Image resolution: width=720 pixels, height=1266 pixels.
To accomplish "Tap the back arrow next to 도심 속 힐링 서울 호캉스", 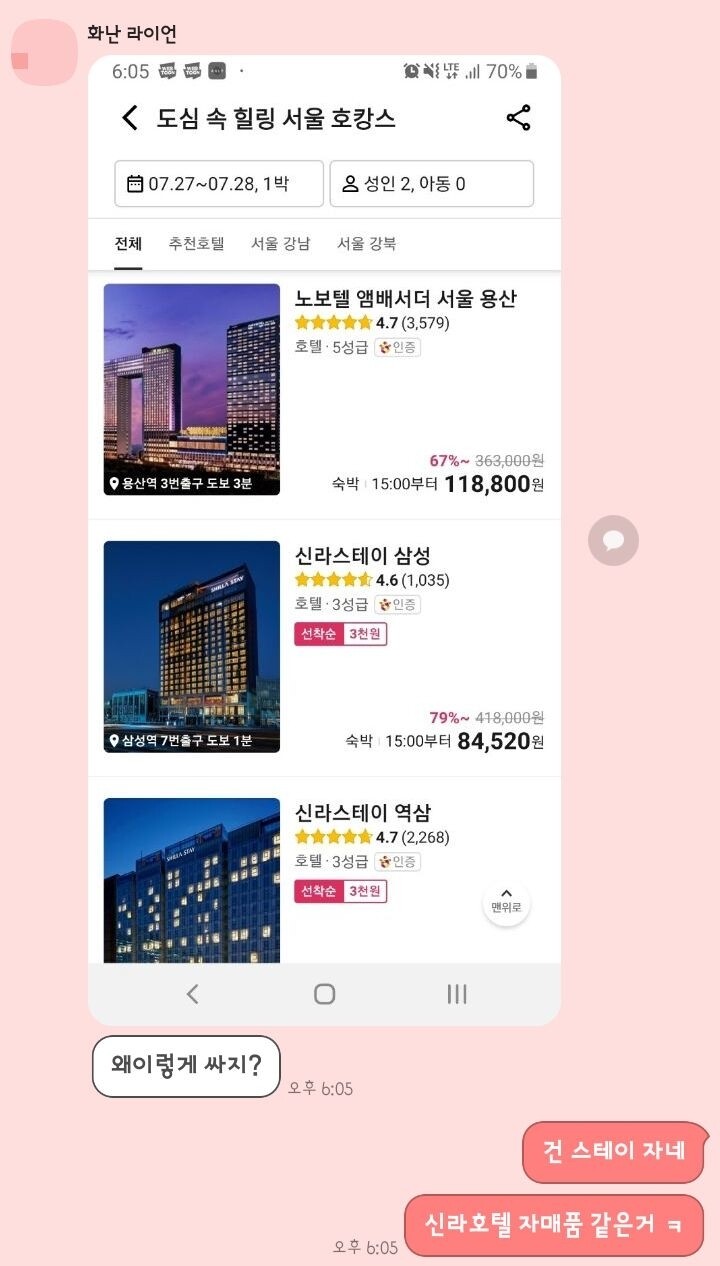I will pyautogui.click(x=128, y=117).
